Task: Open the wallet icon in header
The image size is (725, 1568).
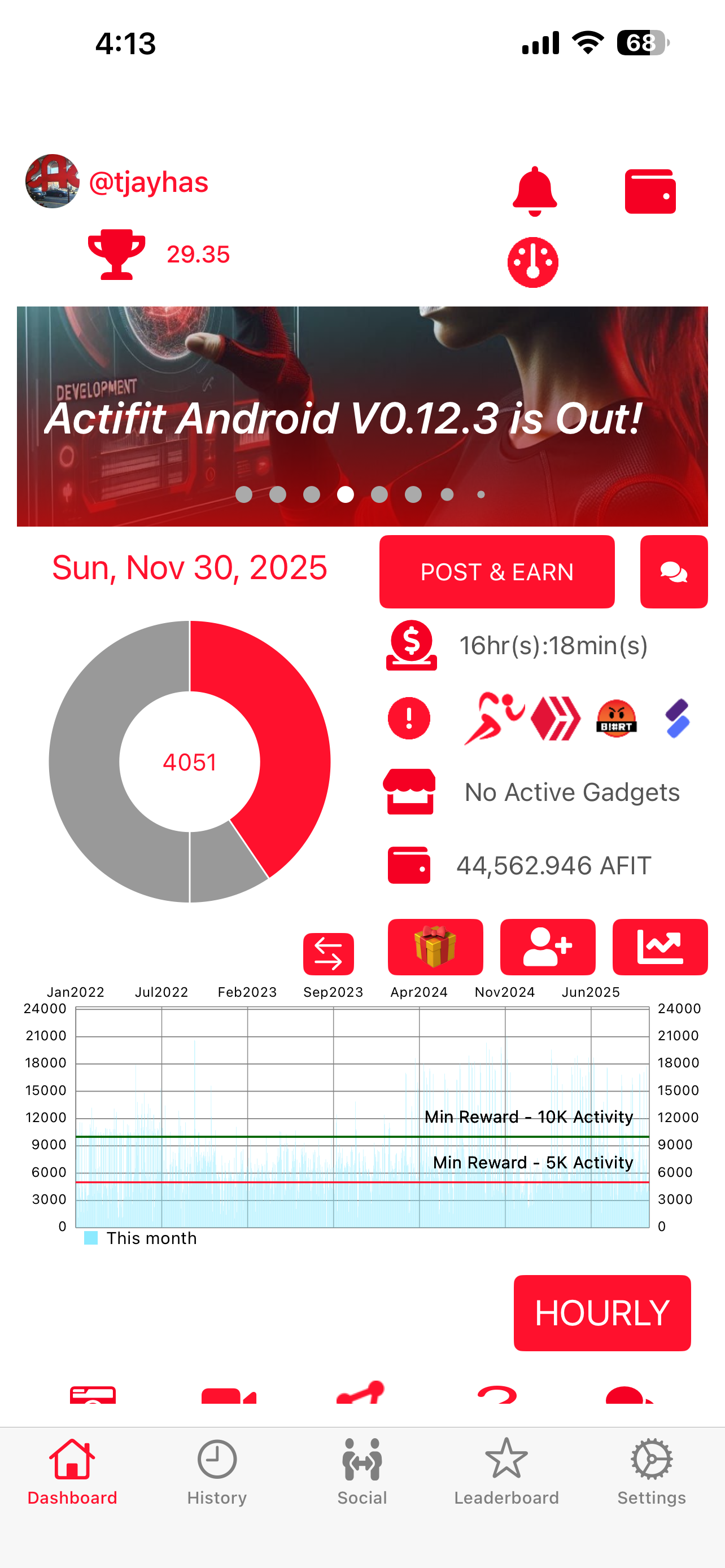Action: click(650, 192)
